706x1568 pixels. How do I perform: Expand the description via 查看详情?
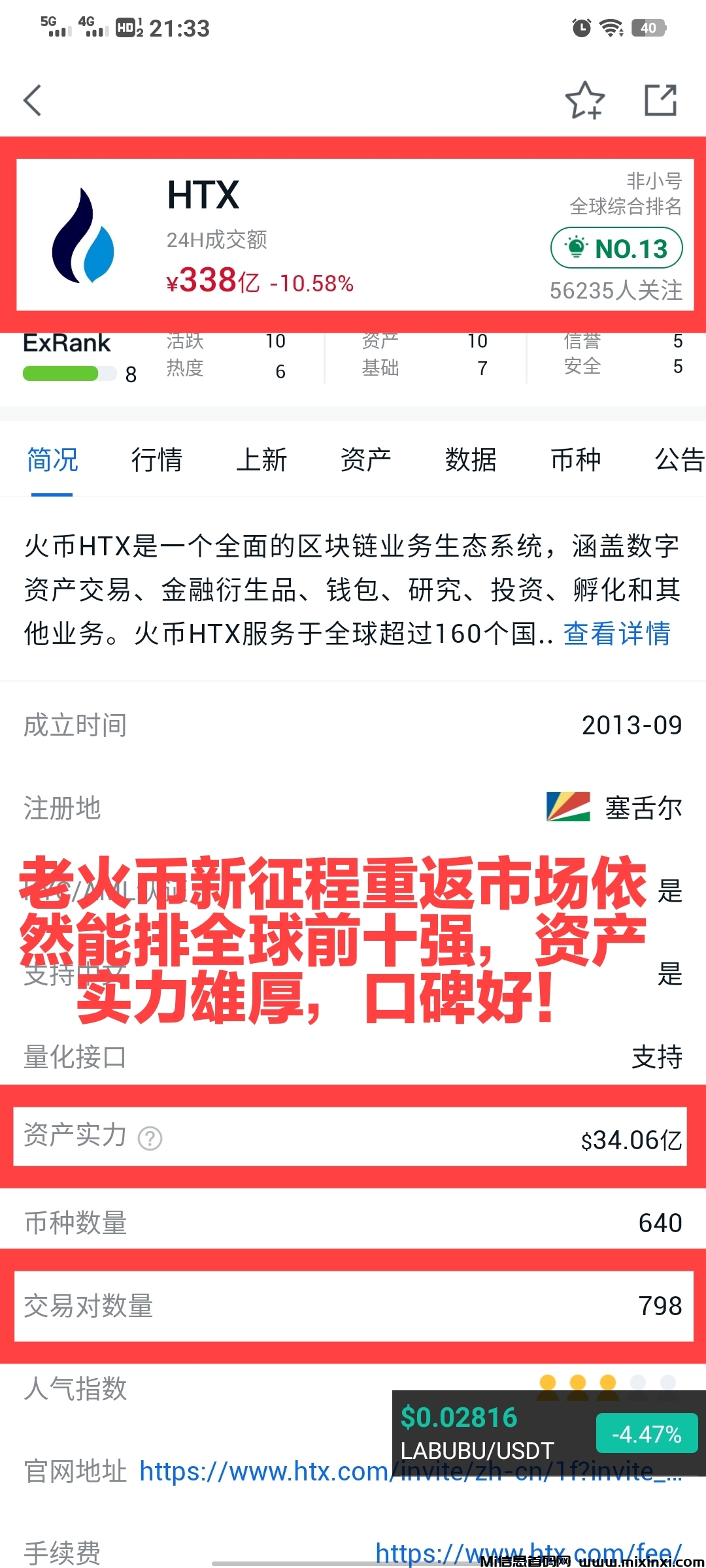615,634
